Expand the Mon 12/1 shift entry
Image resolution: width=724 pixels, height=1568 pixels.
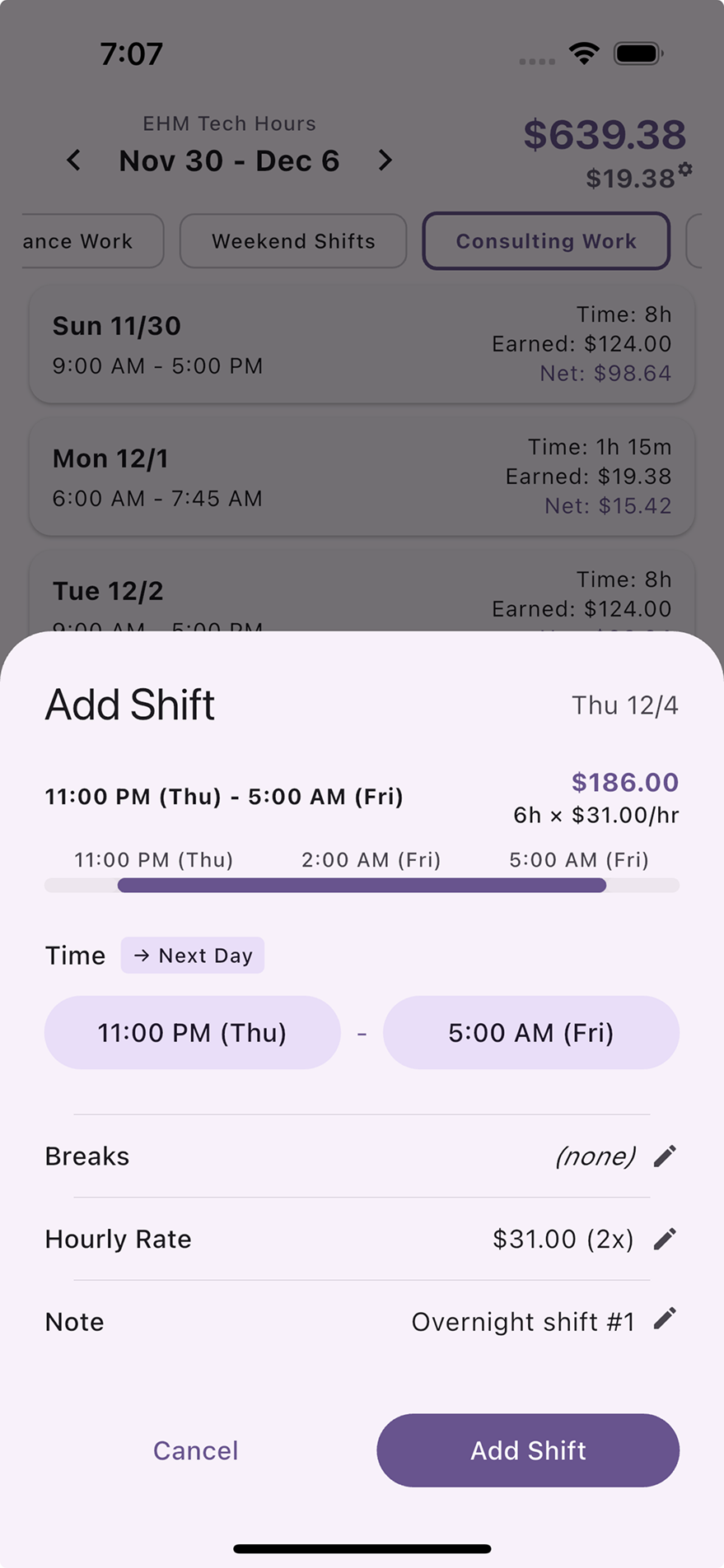click(362, 477)
